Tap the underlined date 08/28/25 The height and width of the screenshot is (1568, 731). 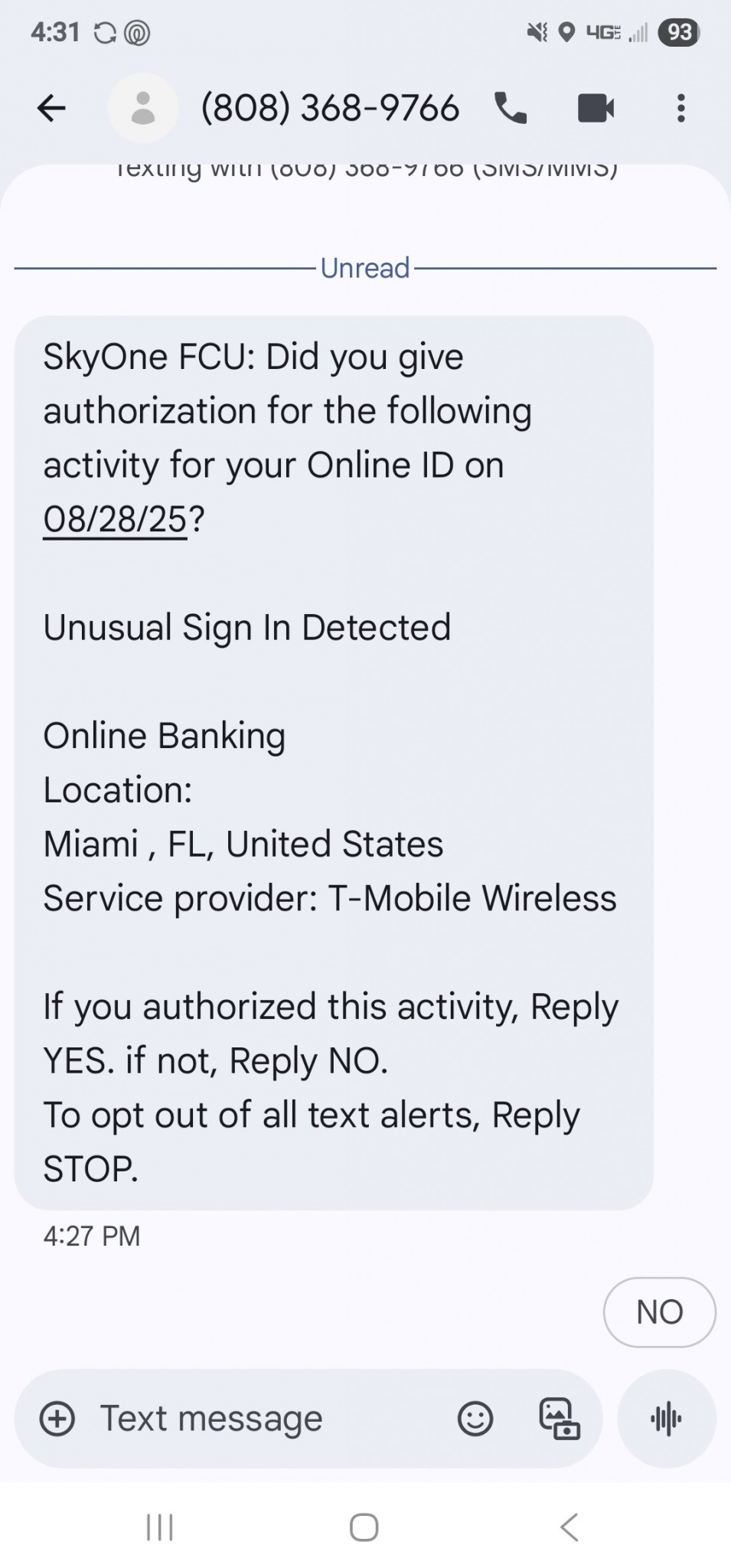pyautogui.click(x=115, y=519)
